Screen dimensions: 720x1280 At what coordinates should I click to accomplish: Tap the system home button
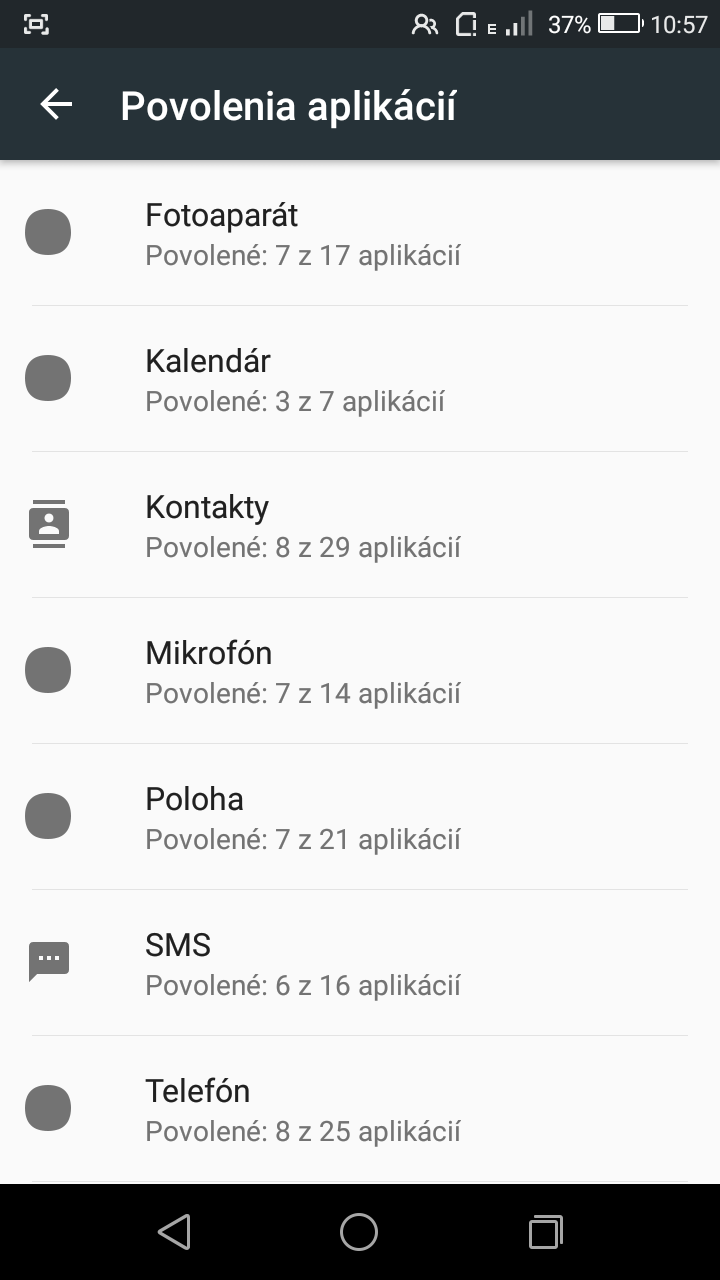point(359,1232)
